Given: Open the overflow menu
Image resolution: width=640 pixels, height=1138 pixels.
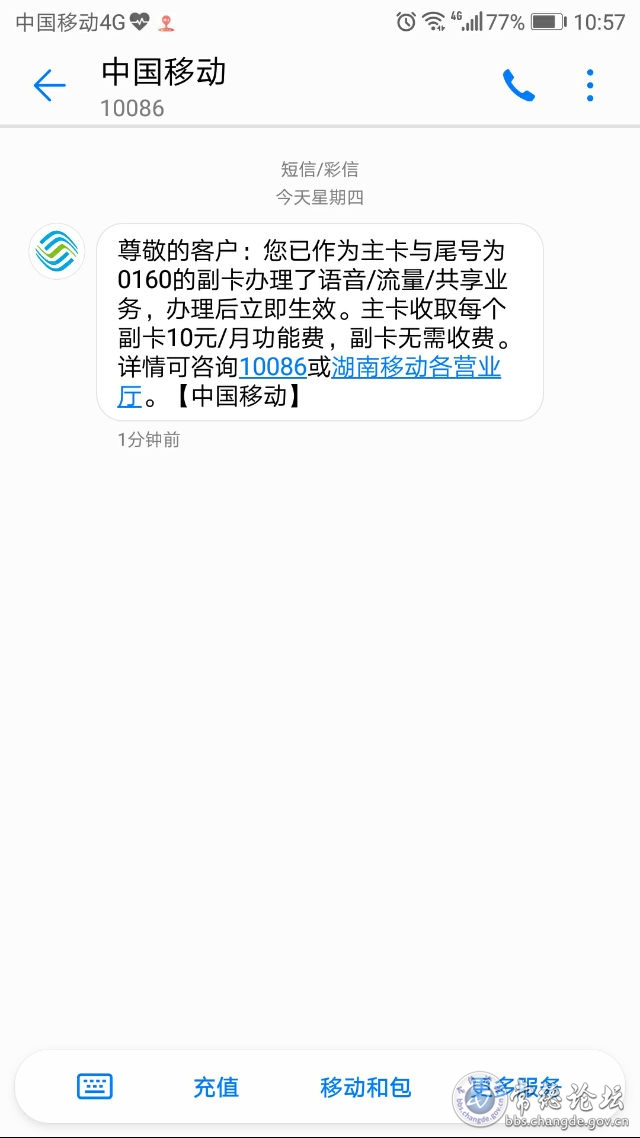Looking at the screenshot, I should (x=590, y=86).
